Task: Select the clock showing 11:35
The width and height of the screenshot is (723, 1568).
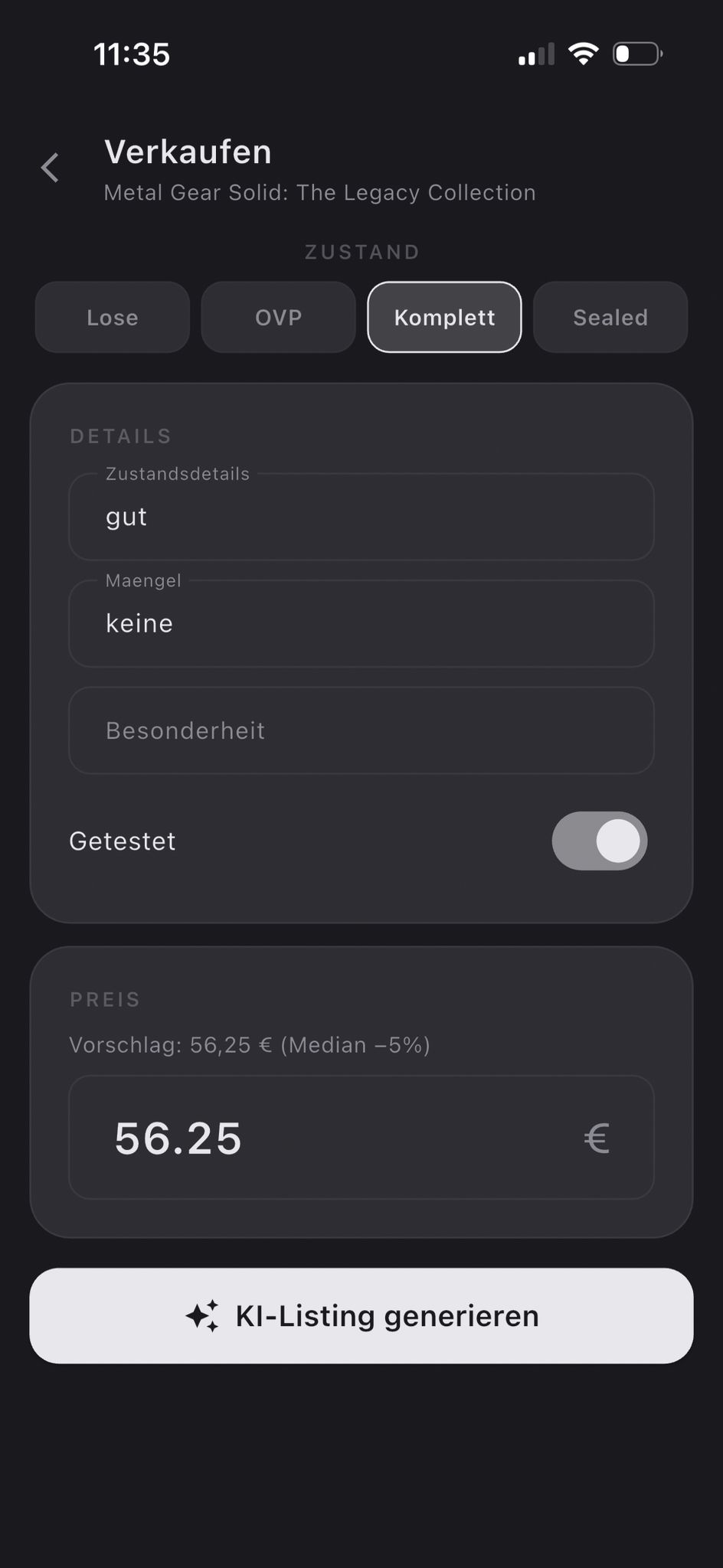Action: 133,54
